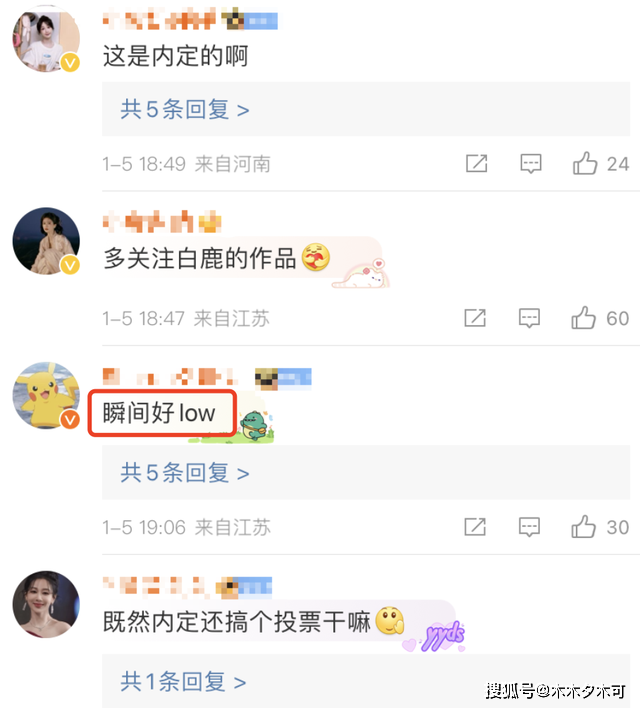Like the comment "这是内定的啊"

click(585, 164)
